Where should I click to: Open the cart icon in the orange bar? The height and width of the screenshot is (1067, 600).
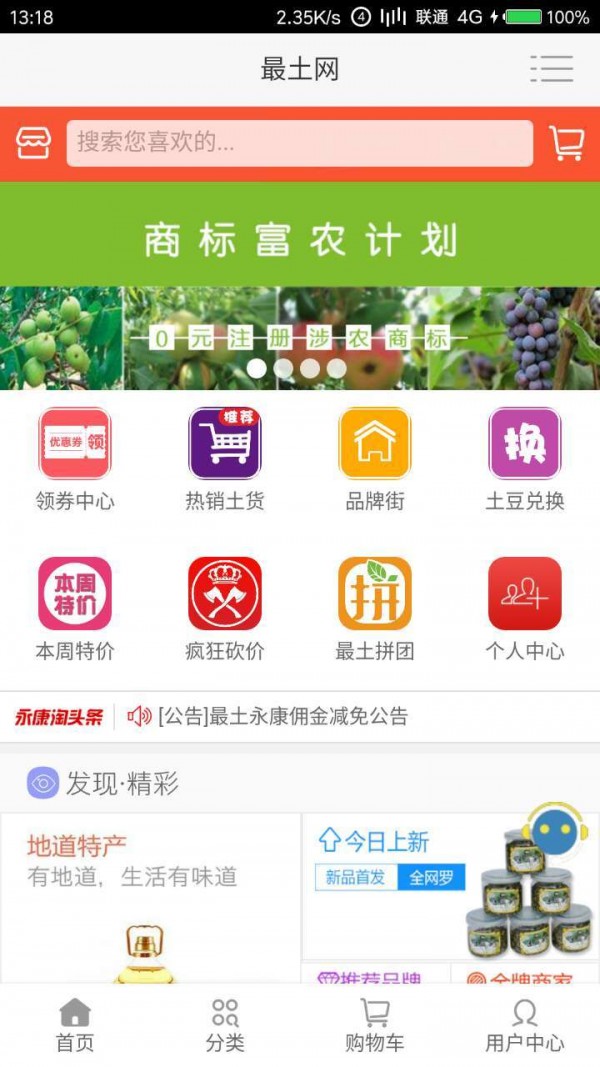(x=566, y=143)
